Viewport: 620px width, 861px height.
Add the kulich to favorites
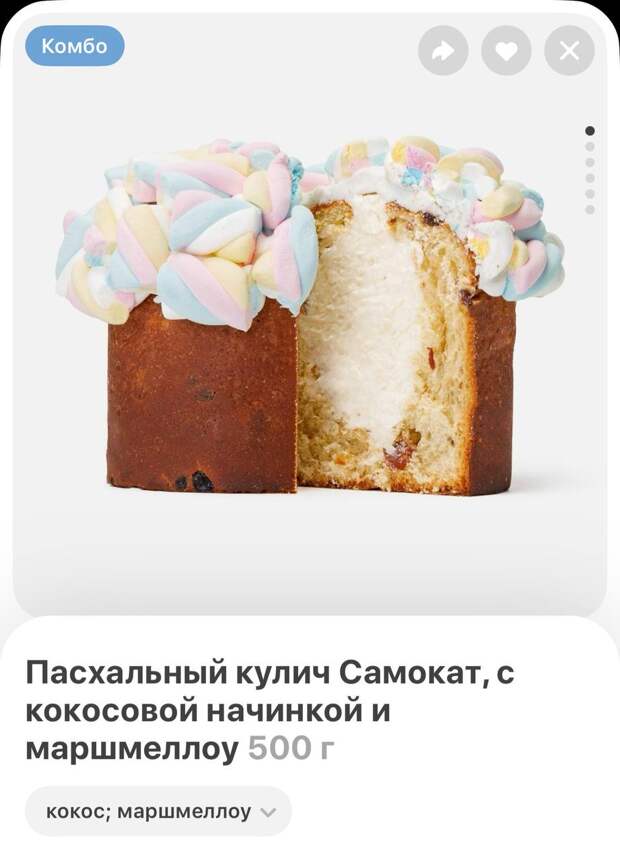click(506, 50)
